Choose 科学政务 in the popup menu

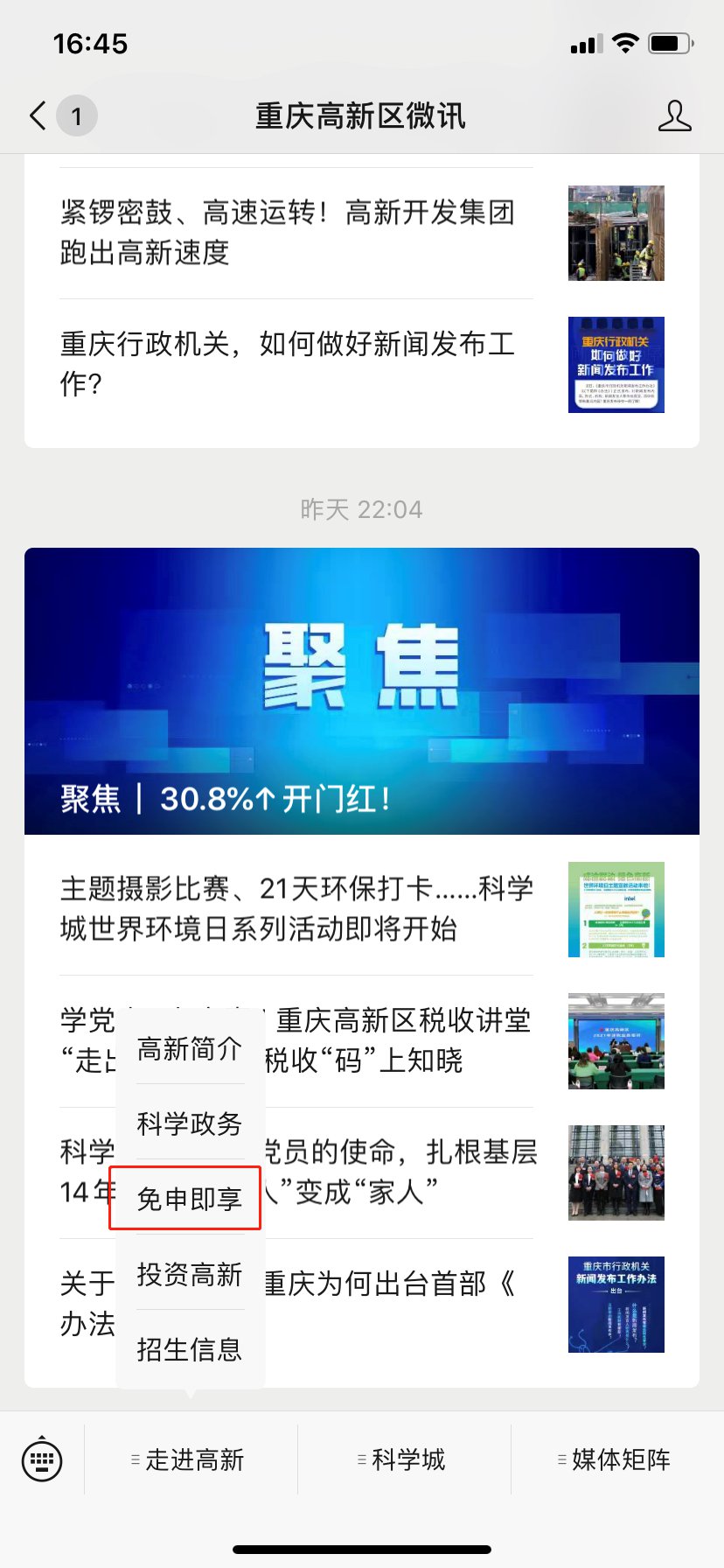pyautogui.click(x=190, y=1123)
